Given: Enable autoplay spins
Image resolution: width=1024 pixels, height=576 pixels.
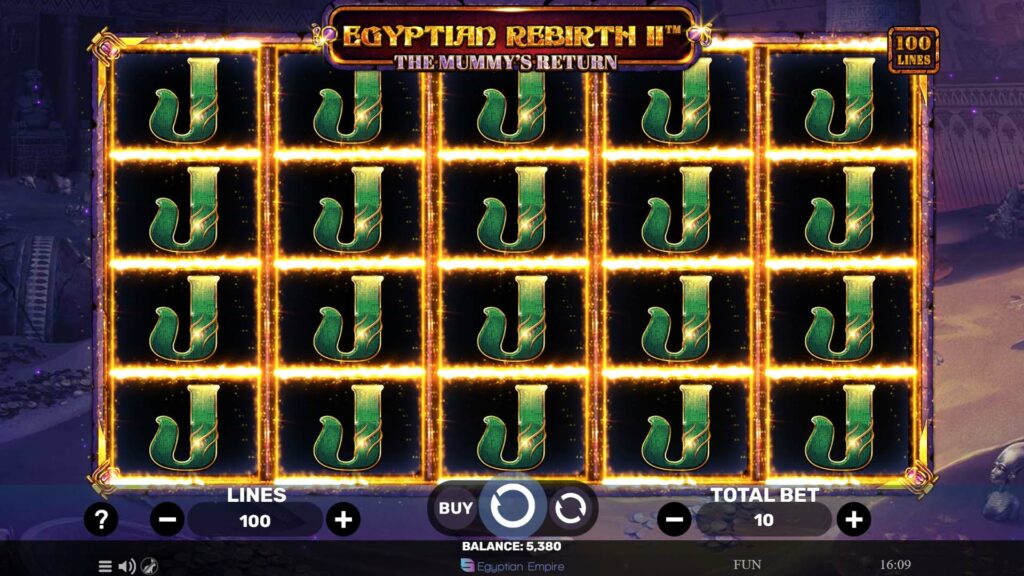Looking at the screenshot, I should [x=569, y=508].
